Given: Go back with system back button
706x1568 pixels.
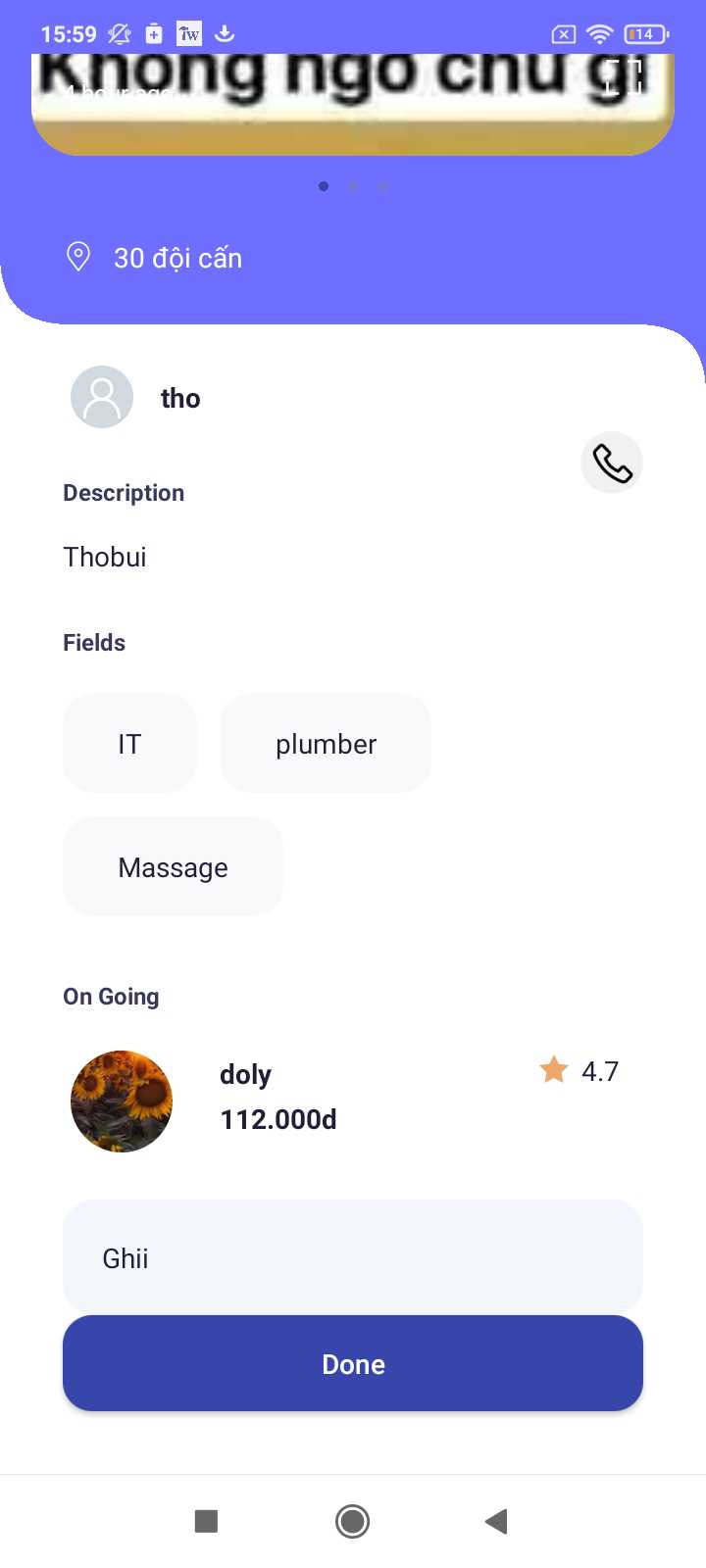Looking at the screenshot, I should [496, 1521].
